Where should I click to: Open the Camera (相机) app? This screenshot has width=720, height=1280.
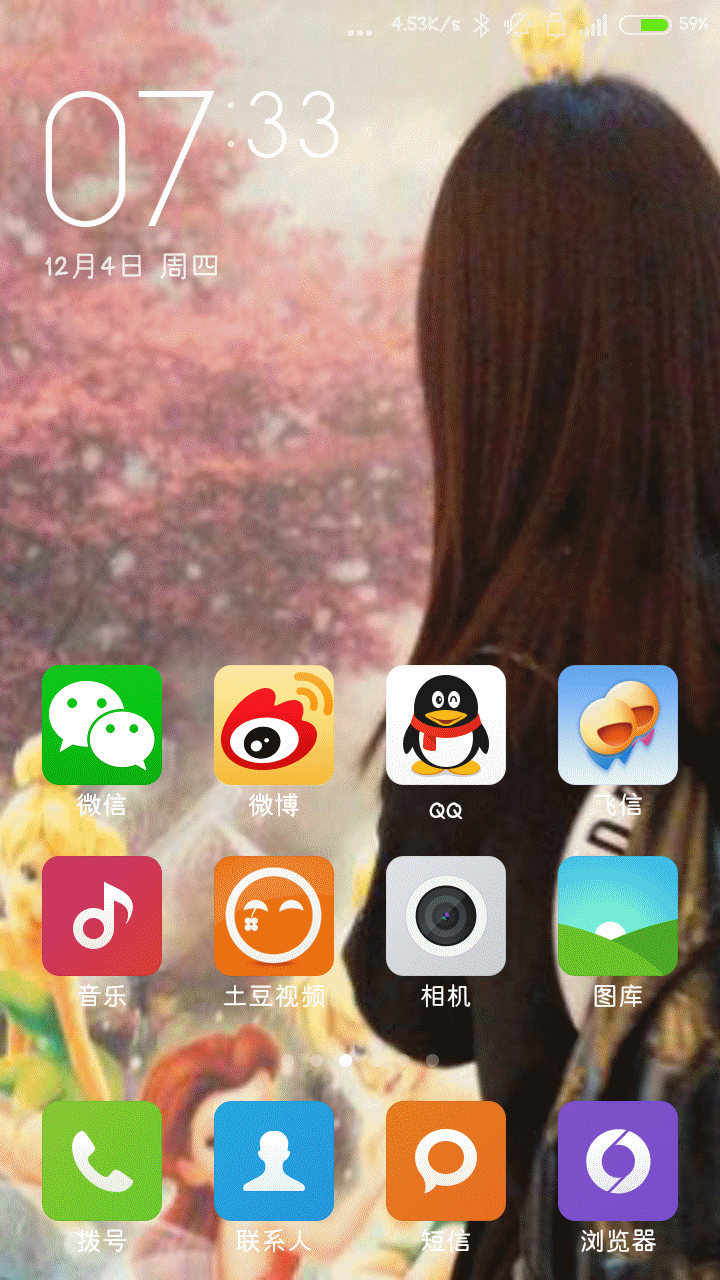coord(446,915)
